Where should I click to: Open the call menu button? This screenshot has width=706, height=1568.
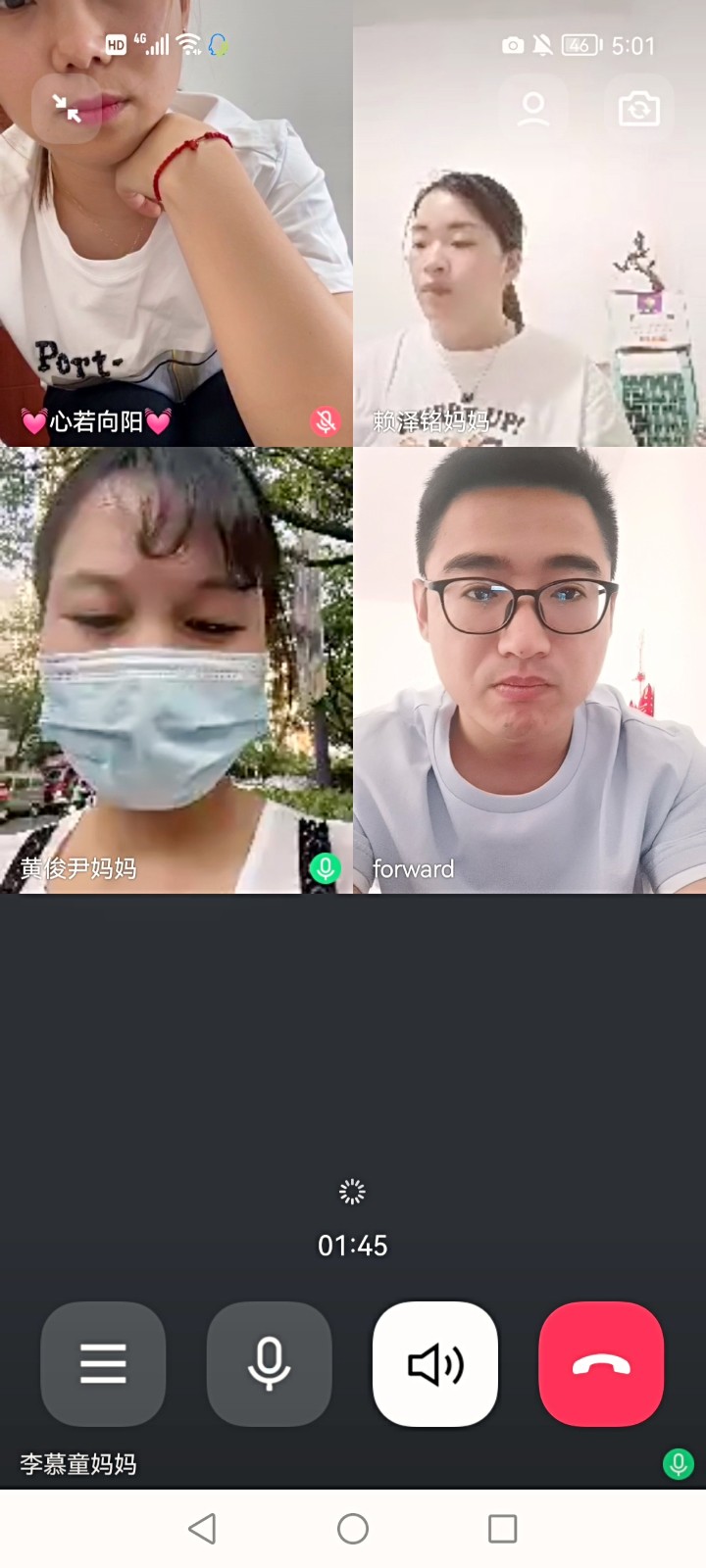tap(103, 1363)
